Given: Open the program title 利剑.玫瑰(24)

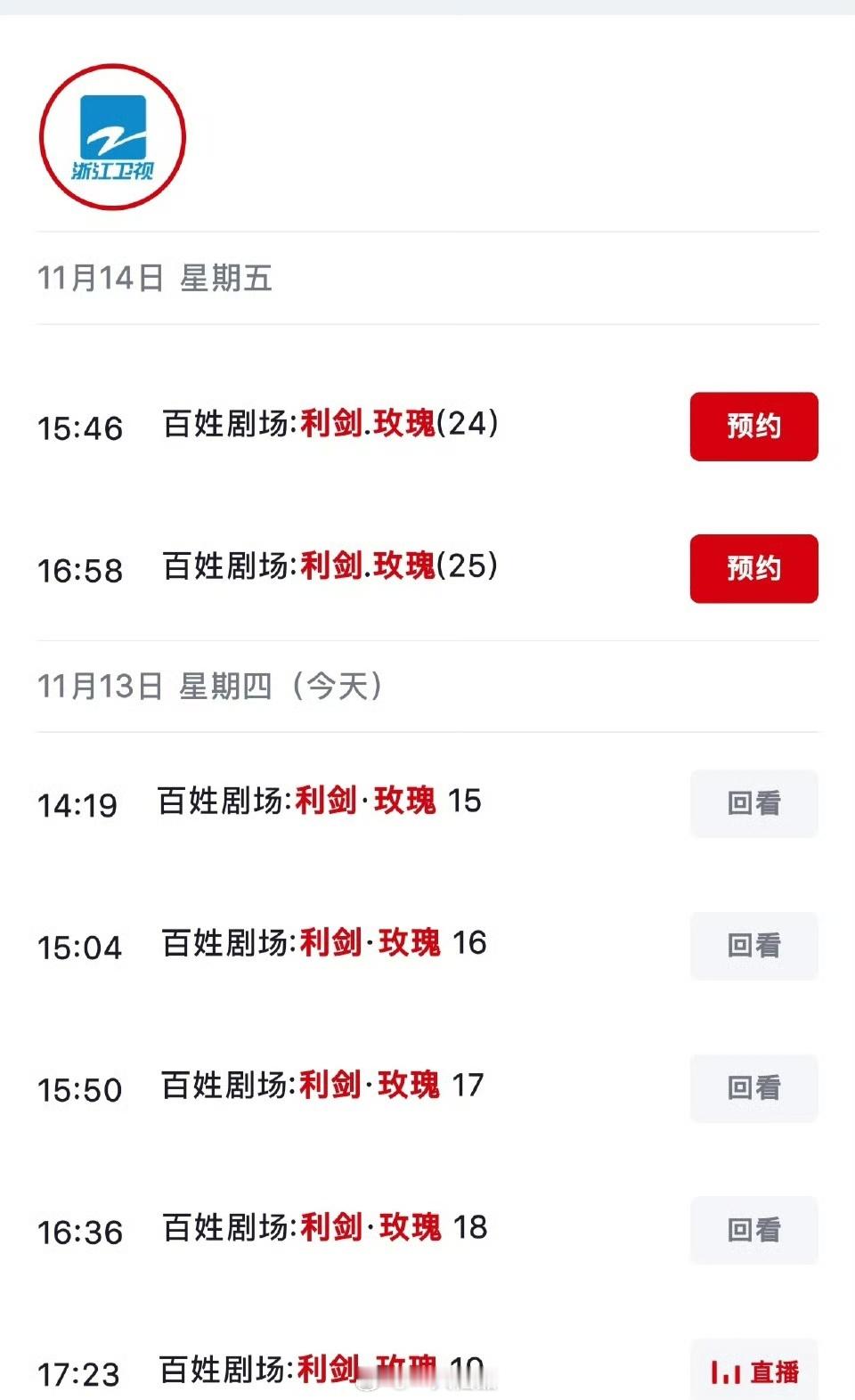Looking at the screenshot, I should coord(330,426).
